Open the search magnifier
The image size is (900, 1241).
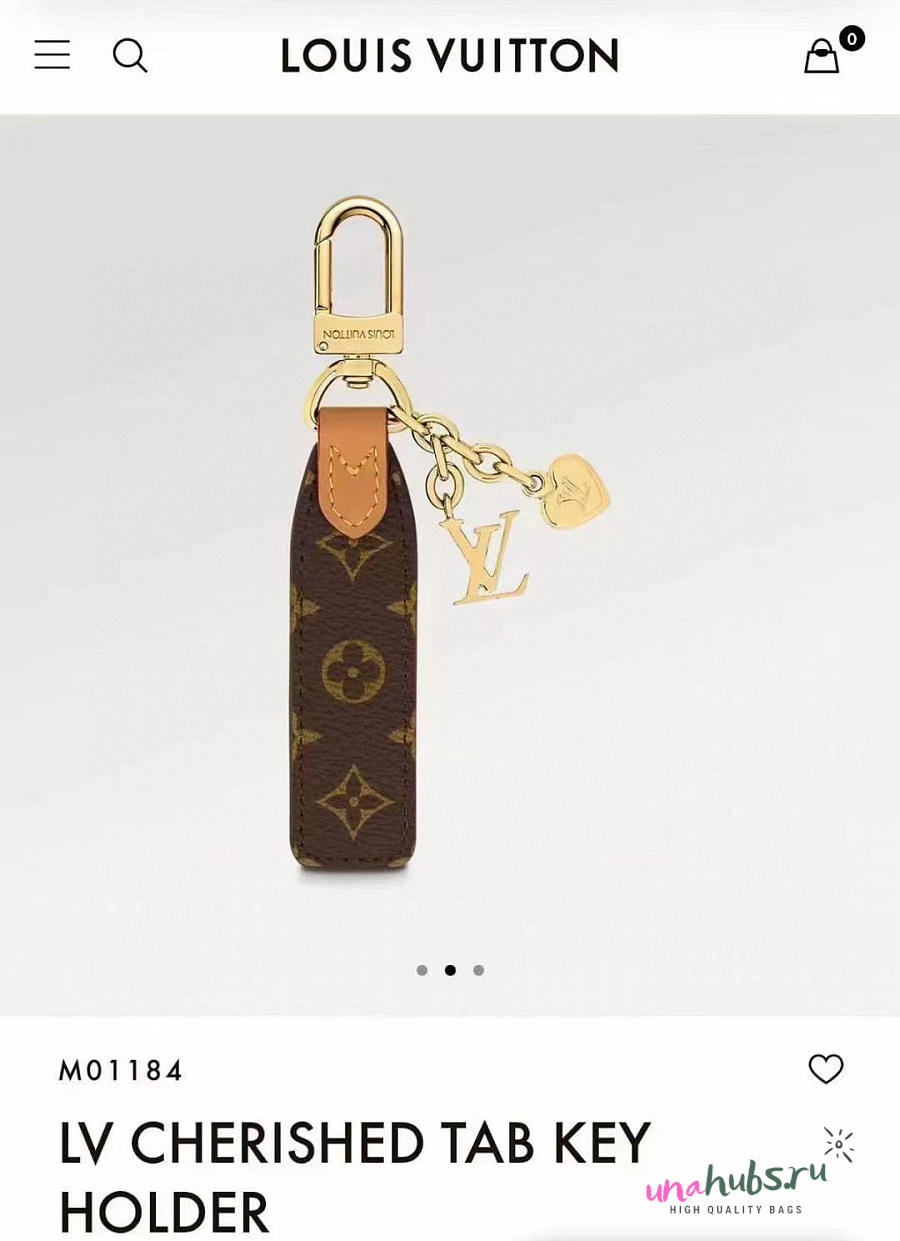[130, 55]
